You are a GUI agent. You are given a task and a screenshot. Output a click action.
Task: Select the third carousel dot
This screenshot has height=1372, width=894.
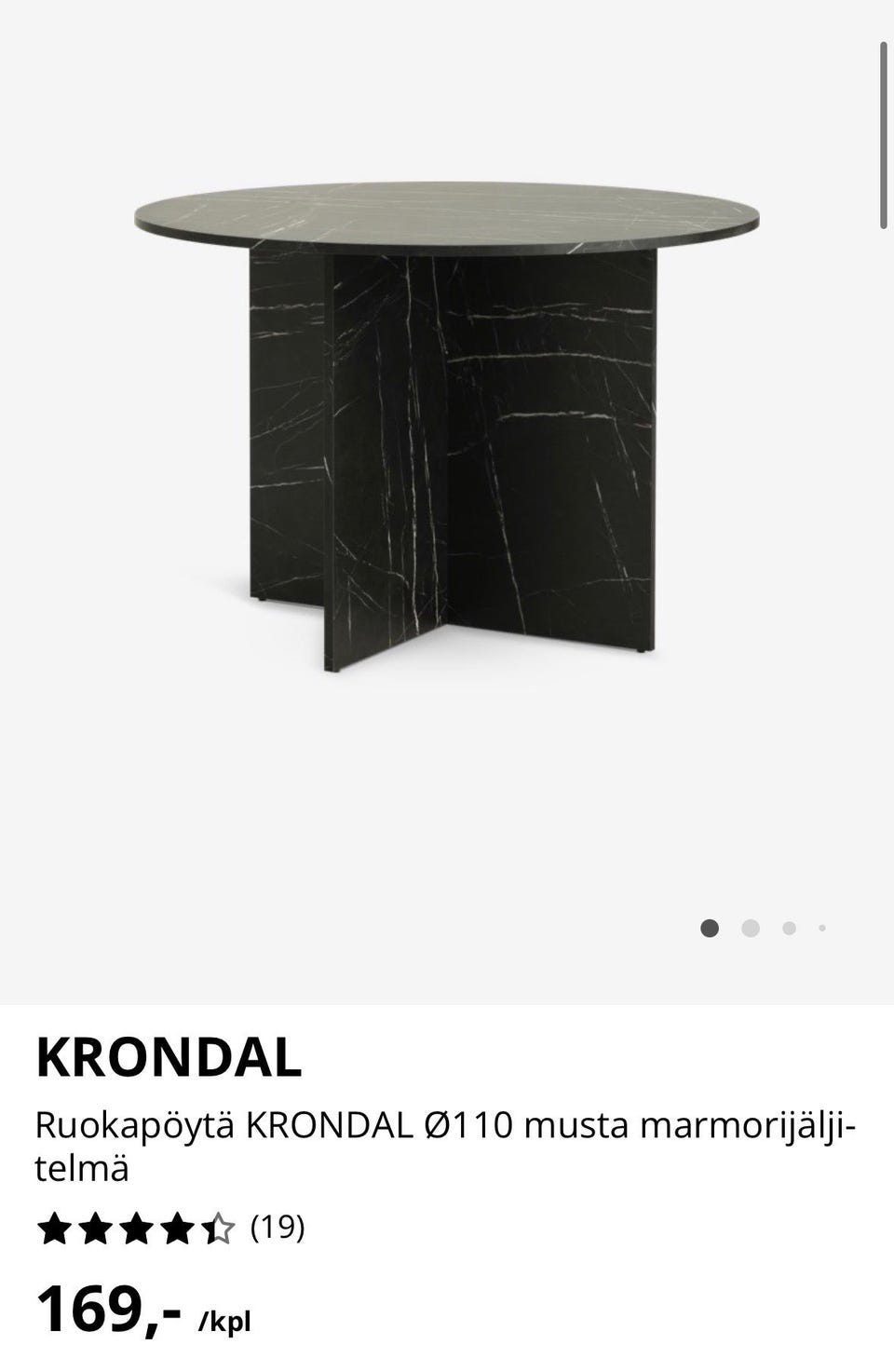(x=788, y=928)
